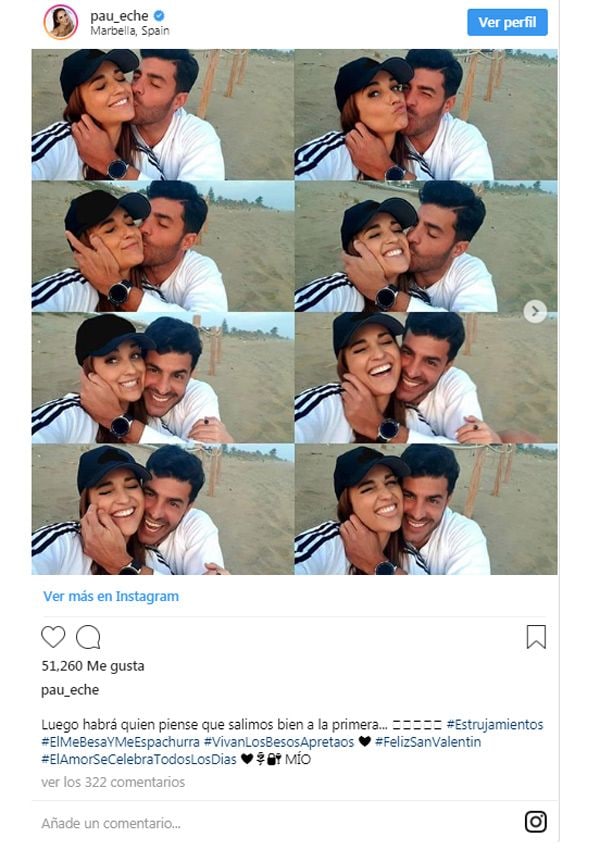Open Ver más en Instagram link

(111, 596)
